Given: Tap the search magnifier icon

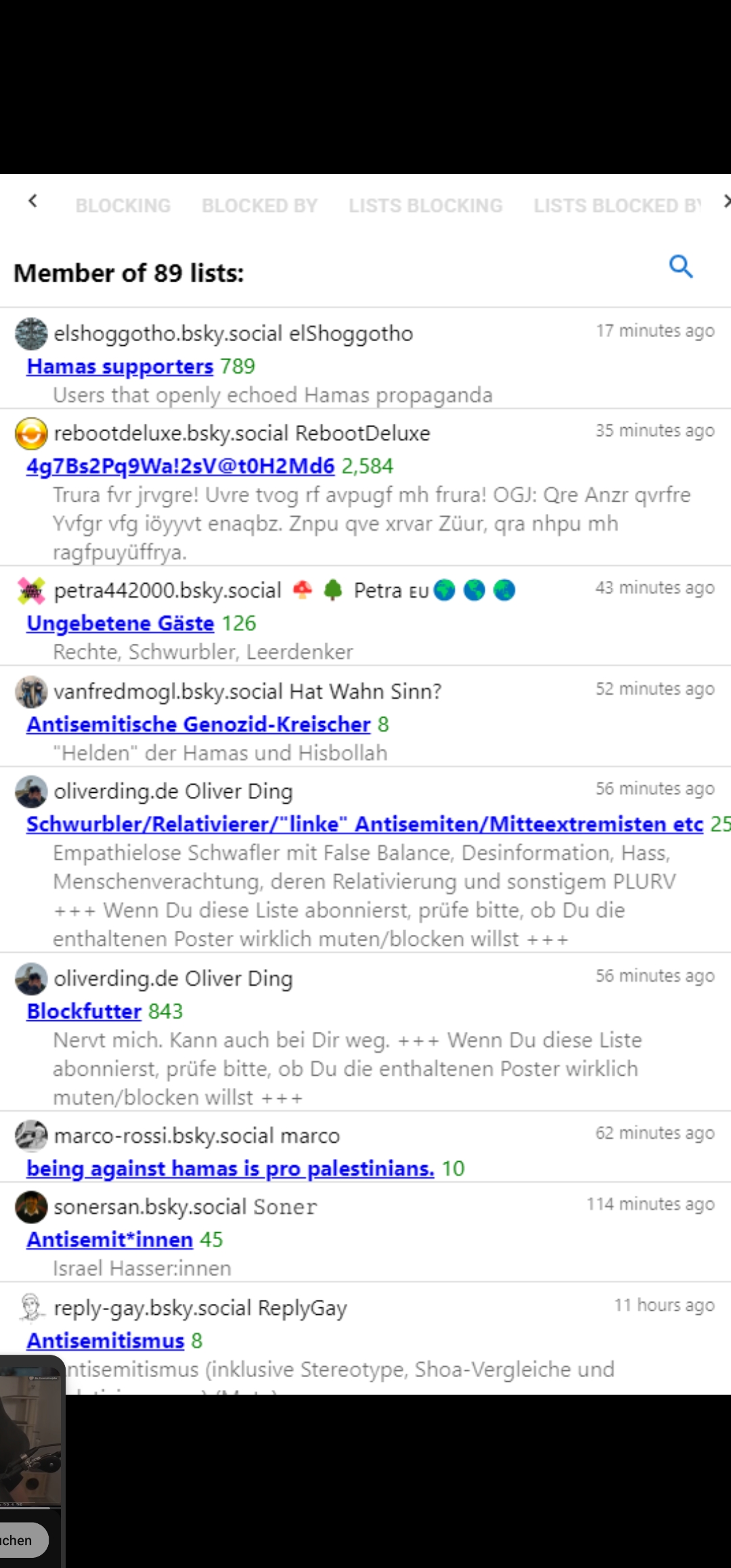Looking at the screenshot, I should 681,267.
